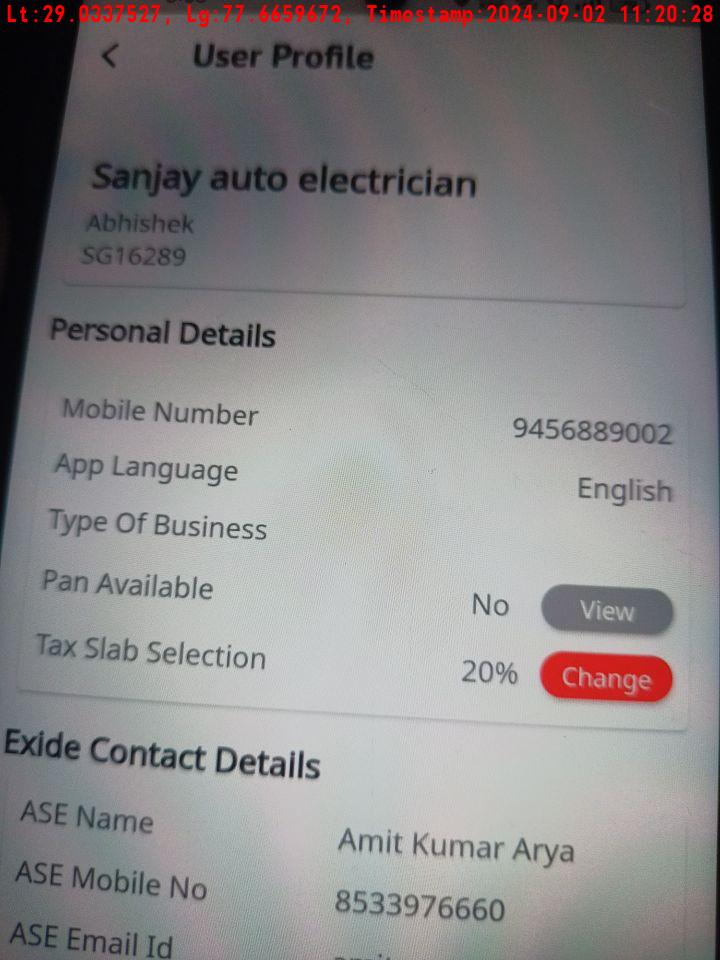Go back from User Profile
The width and height of the screenshot is (720, 960).
[110, 57]
